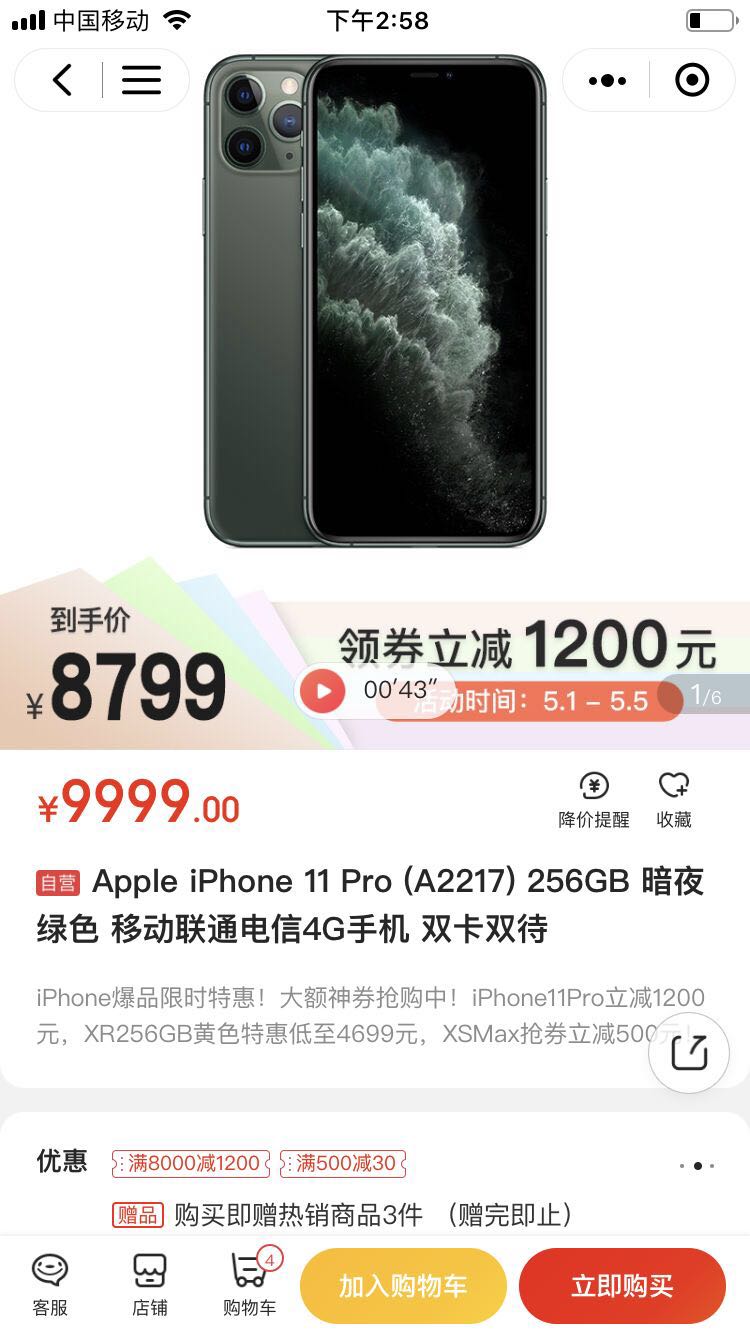The width and height of the screenshot is (750, 1334).
Task: Set a 降价提醒 price drop alert
Action: click(x=594, y=800)
